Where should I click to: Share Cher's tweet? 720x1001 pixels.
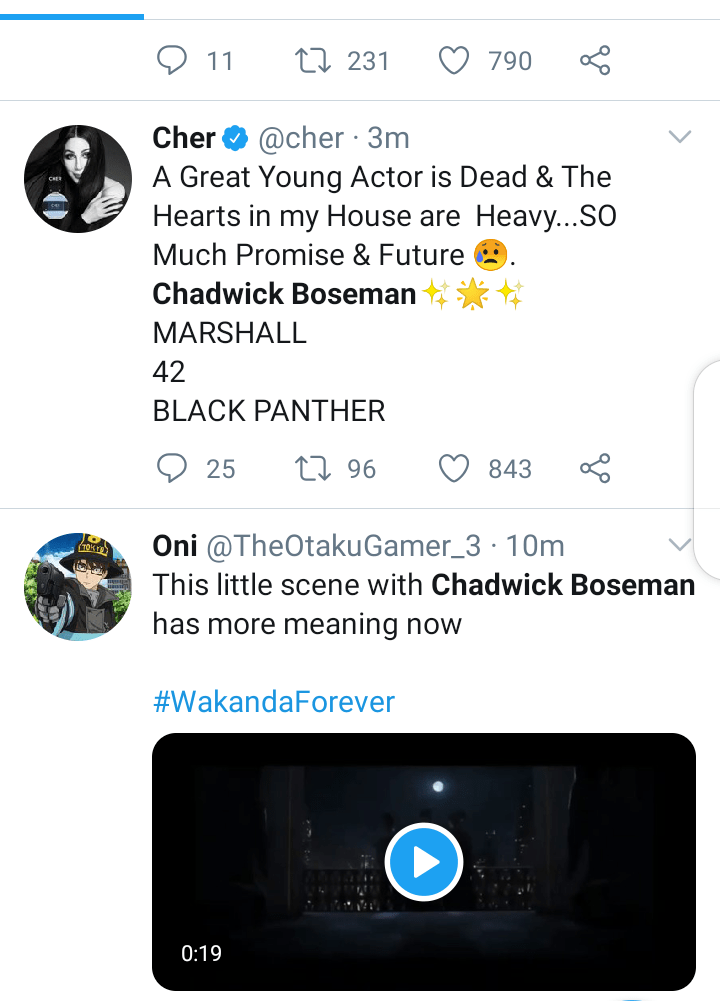pyautogui.click(x=595, y=468)
